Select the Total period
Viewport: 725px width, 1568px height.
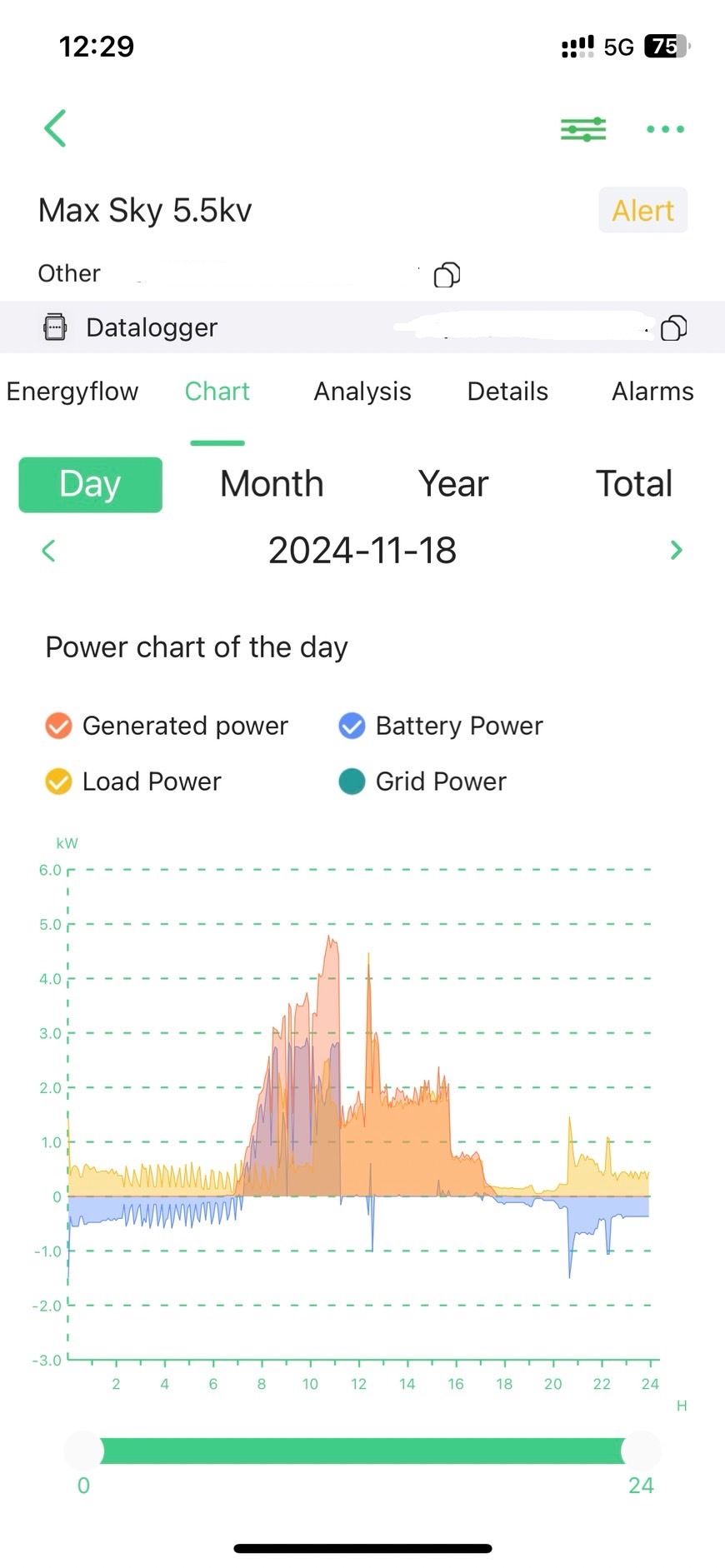click(x=634, y=484)
